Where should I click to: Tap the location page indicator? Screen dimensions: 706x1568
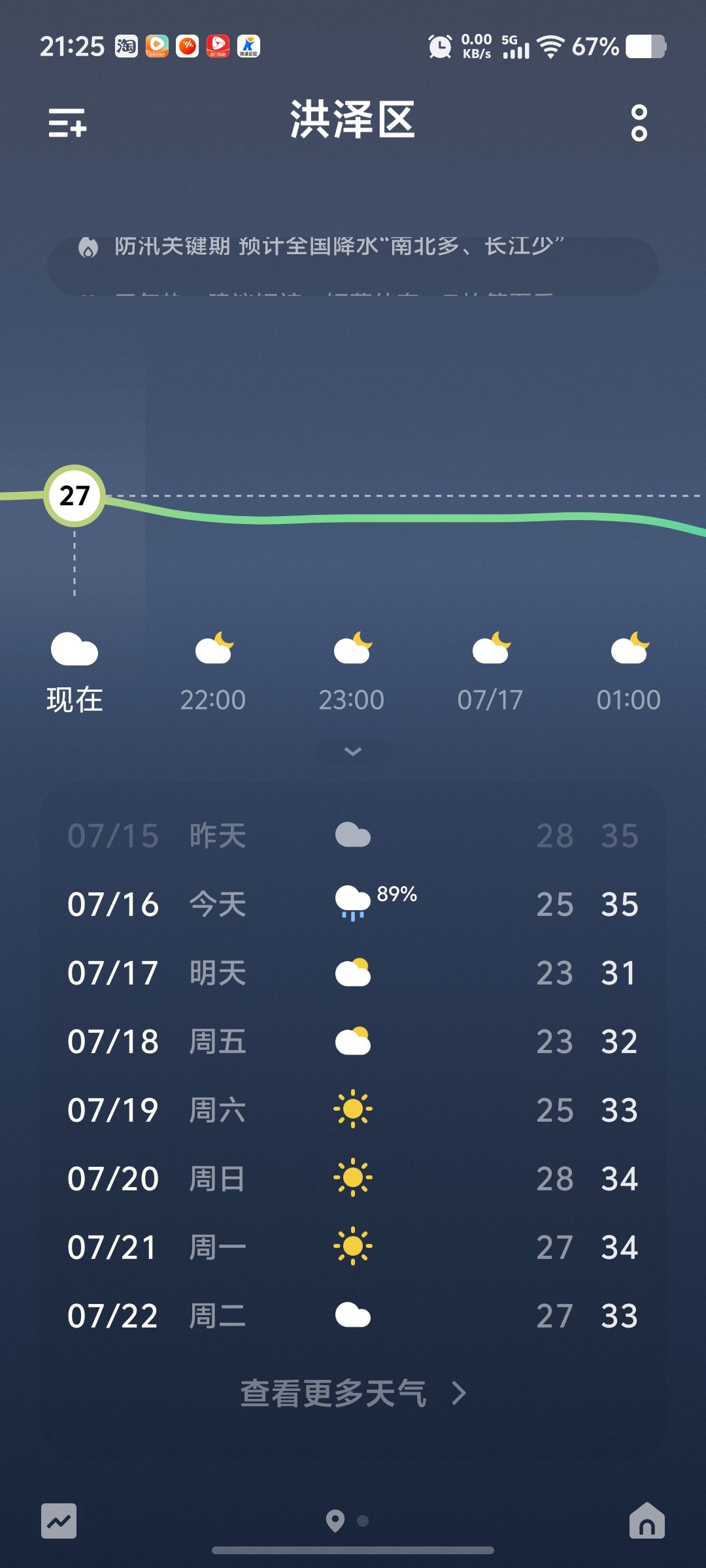pyautogui.click(x=335, y=1521)
